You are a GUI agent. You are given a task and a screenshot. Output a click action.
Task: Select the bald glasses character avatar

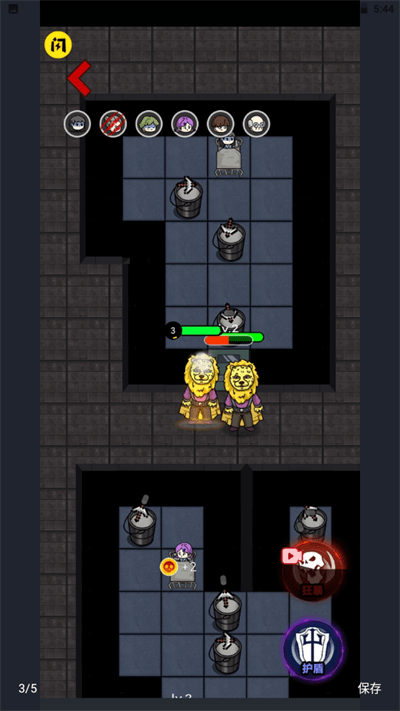(257, 124)
